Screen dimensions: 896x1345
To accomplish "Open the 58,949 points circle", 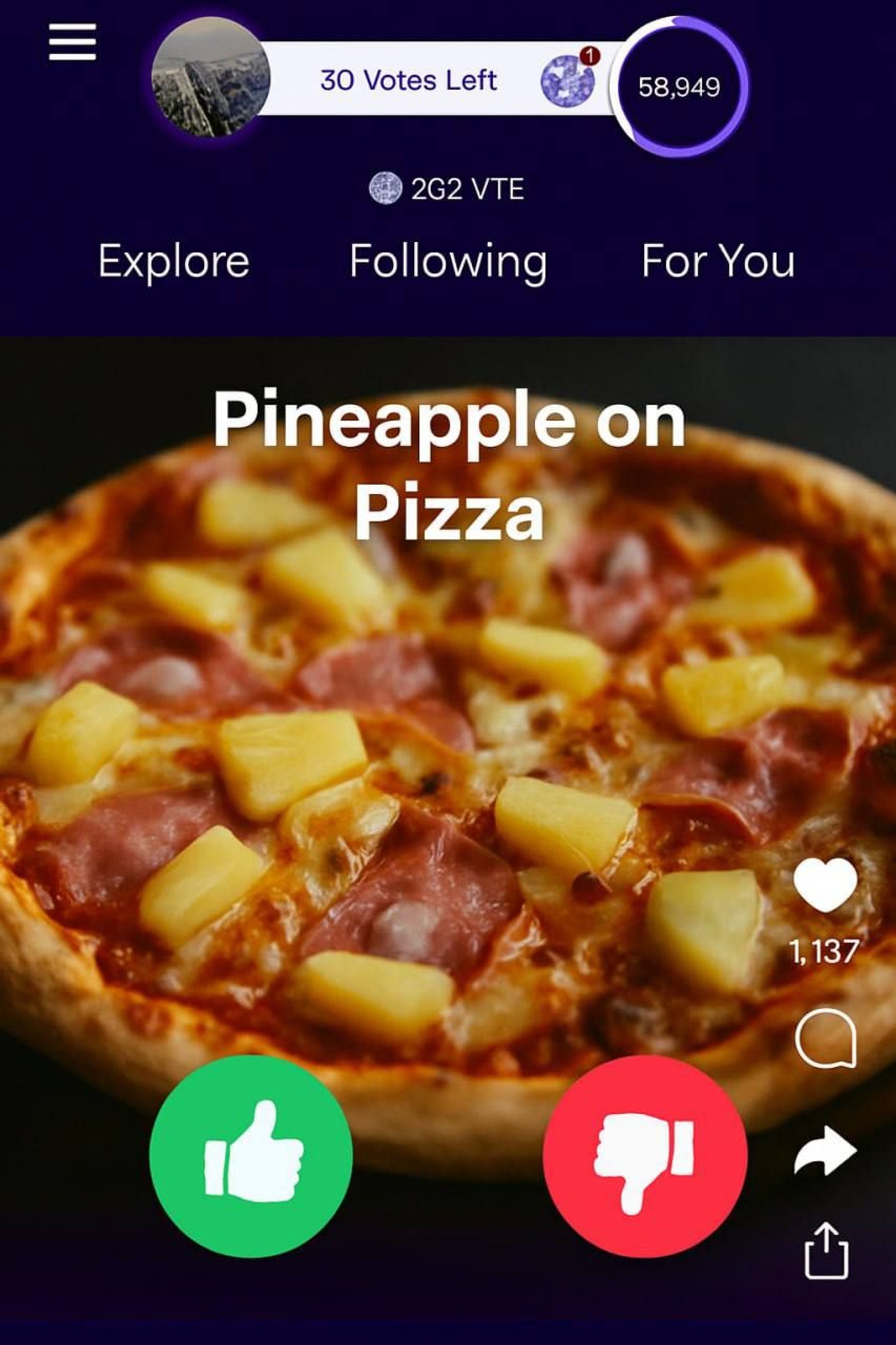I will [x=679, y=87].
